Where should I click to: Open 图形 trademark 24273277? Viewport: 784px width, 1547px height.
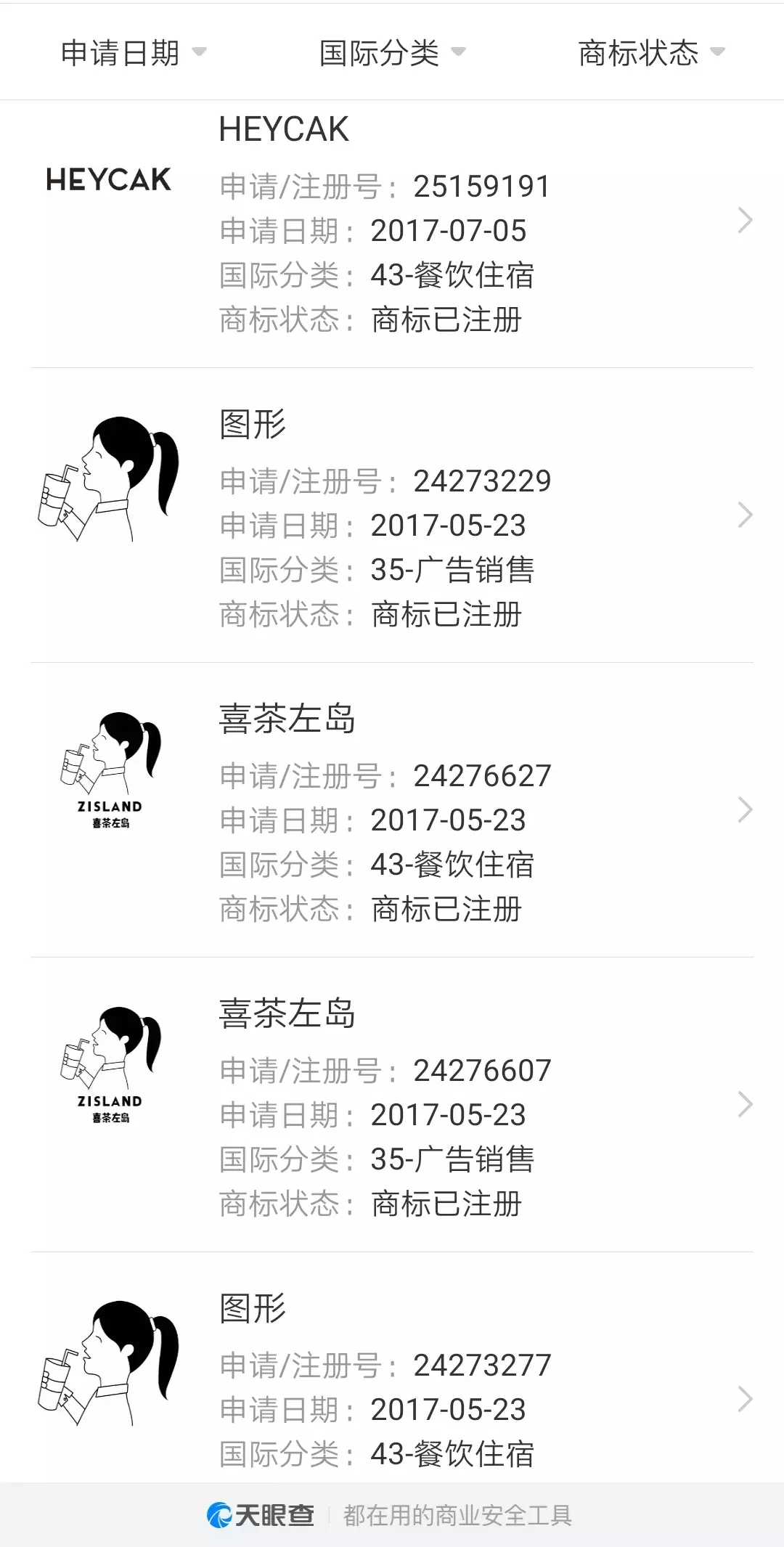392,1379
